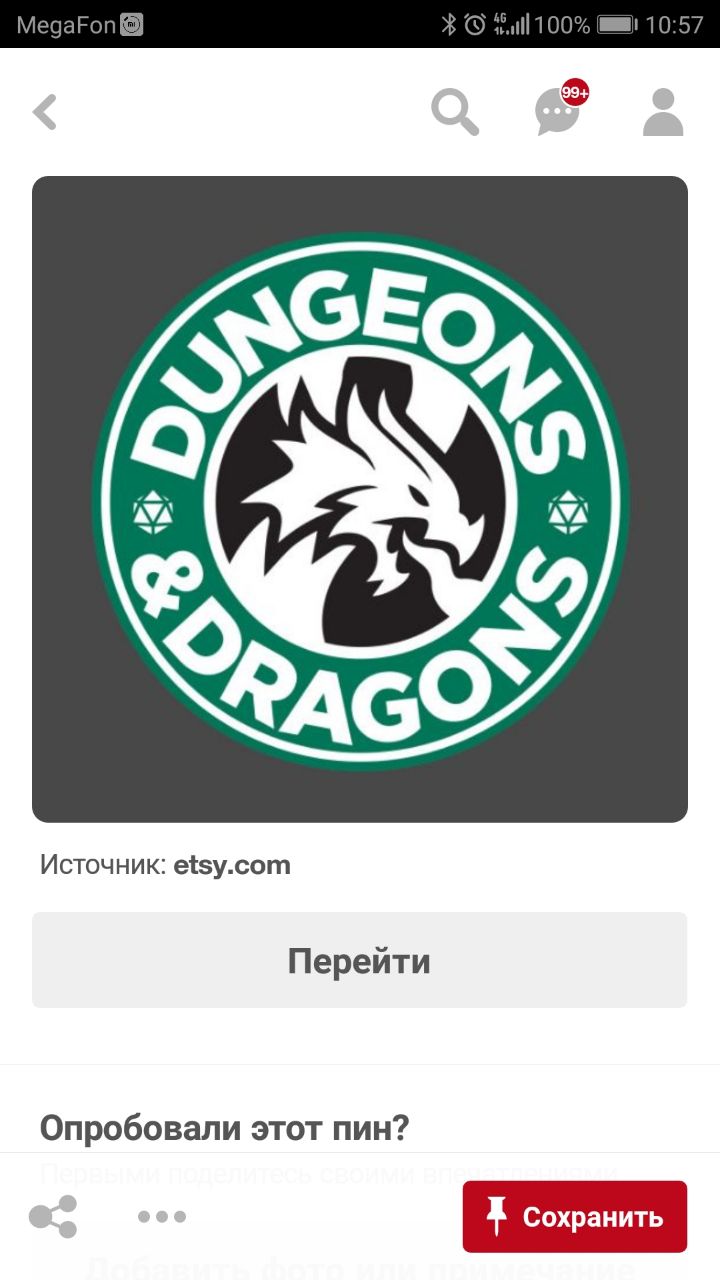Screen dimensions: 720x1280
Task: Save the pin with Сохранить
Action: [575, 1217]
